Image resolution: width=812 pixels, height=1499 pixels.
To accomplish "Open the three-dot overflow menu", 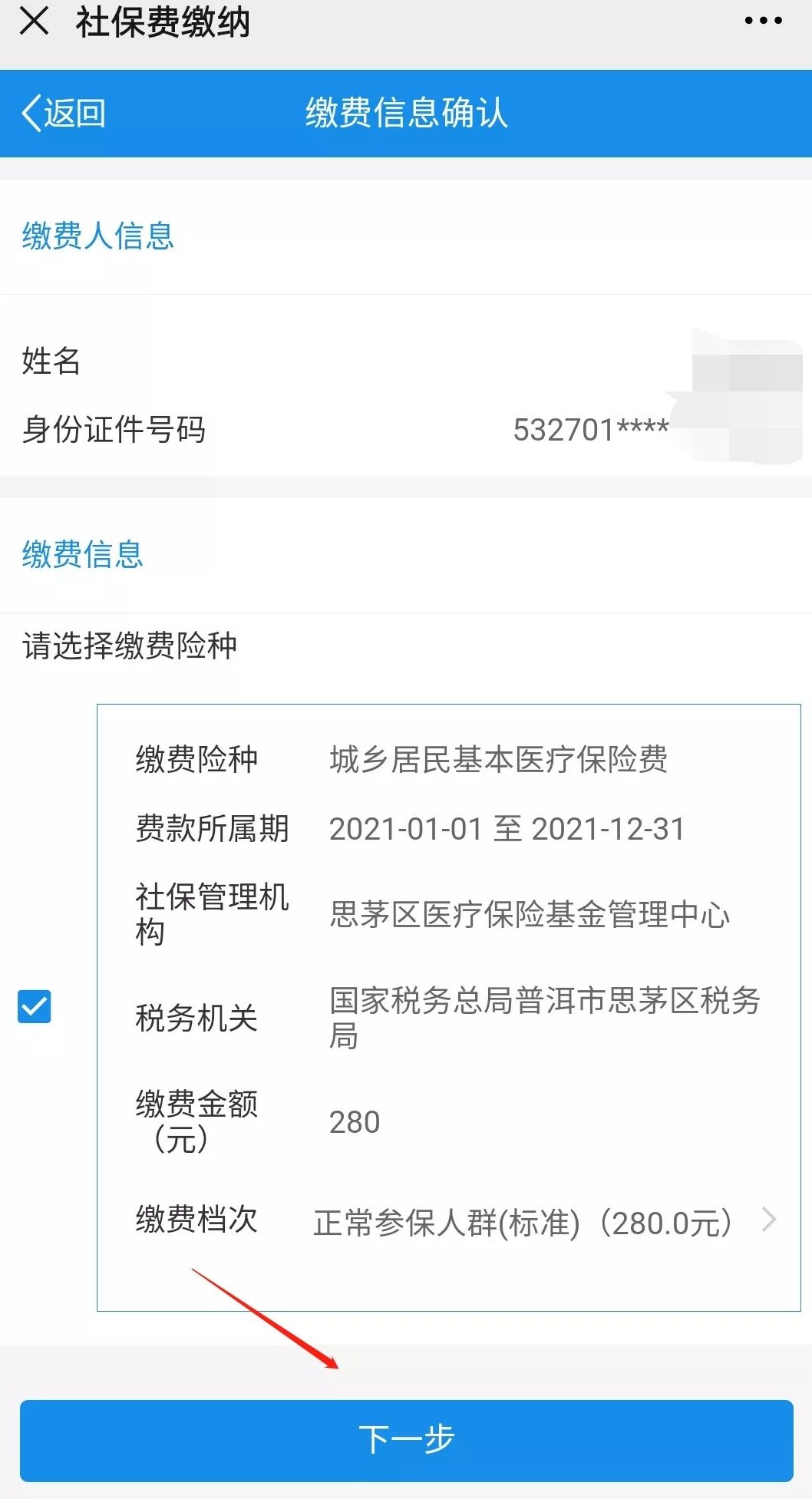I will [x=763, y=21].
